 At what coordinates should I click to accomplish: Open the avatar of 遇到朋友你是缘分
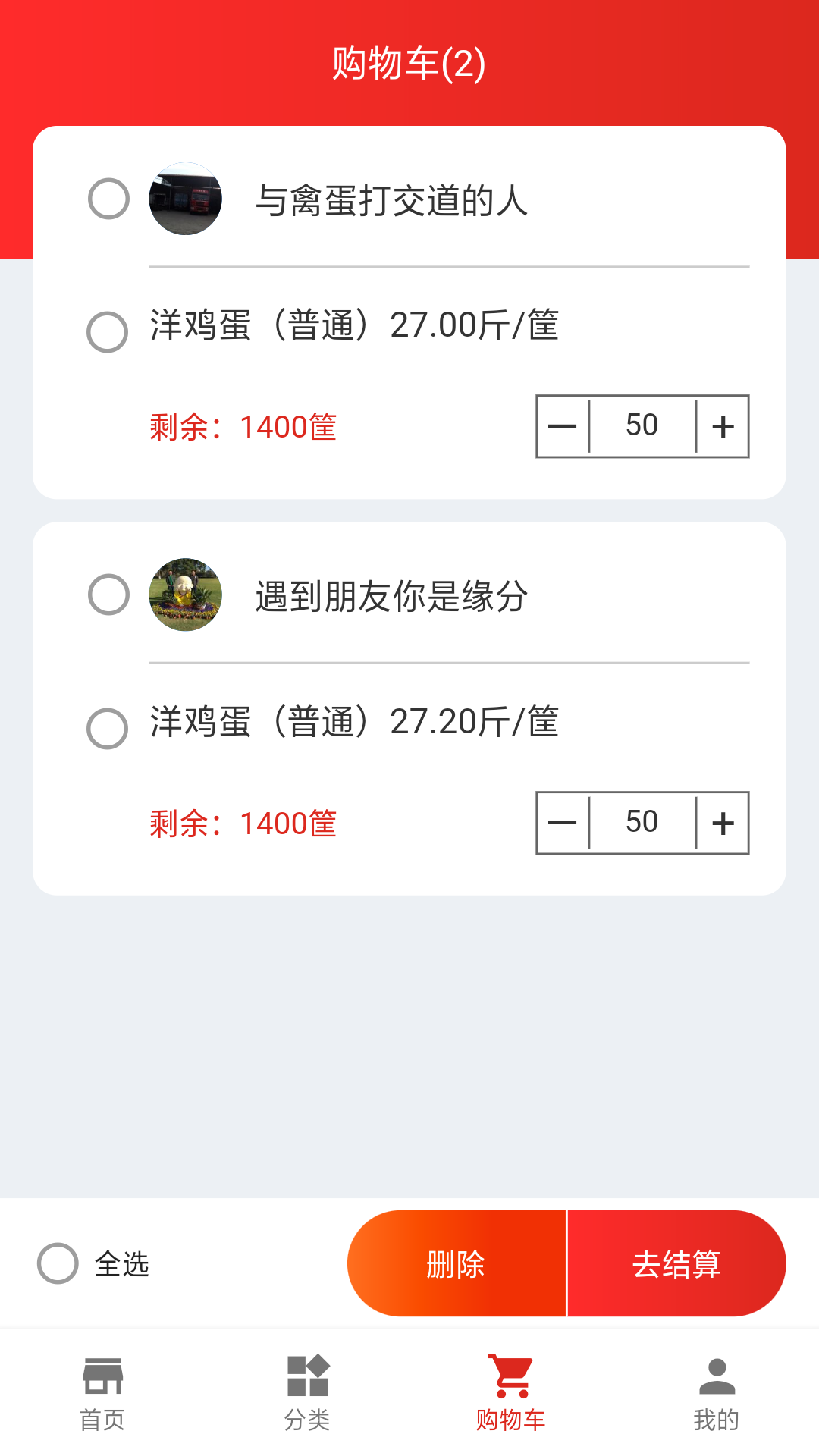pos(185,596)
